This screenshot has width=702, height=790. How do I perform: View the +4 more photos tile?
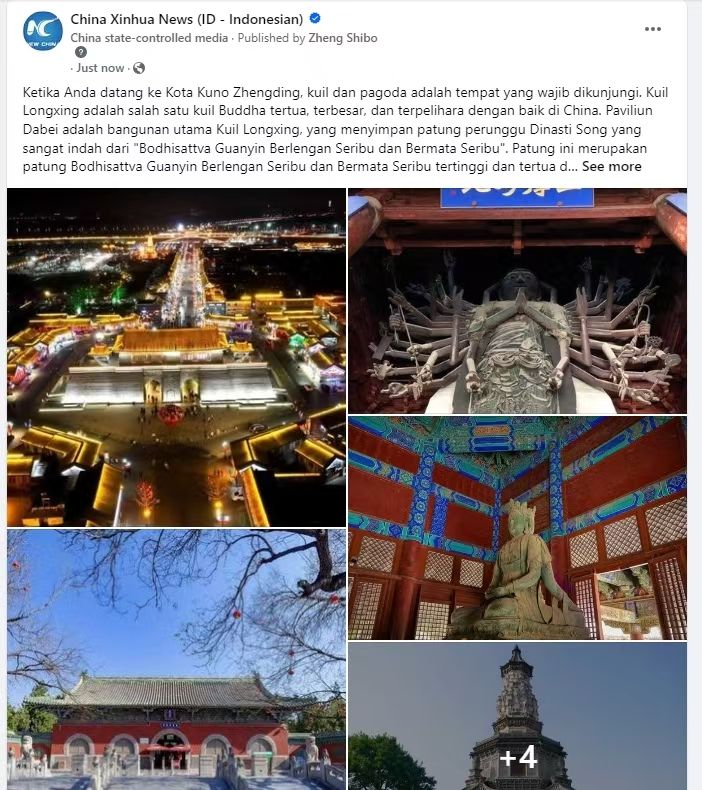[517, 717]
